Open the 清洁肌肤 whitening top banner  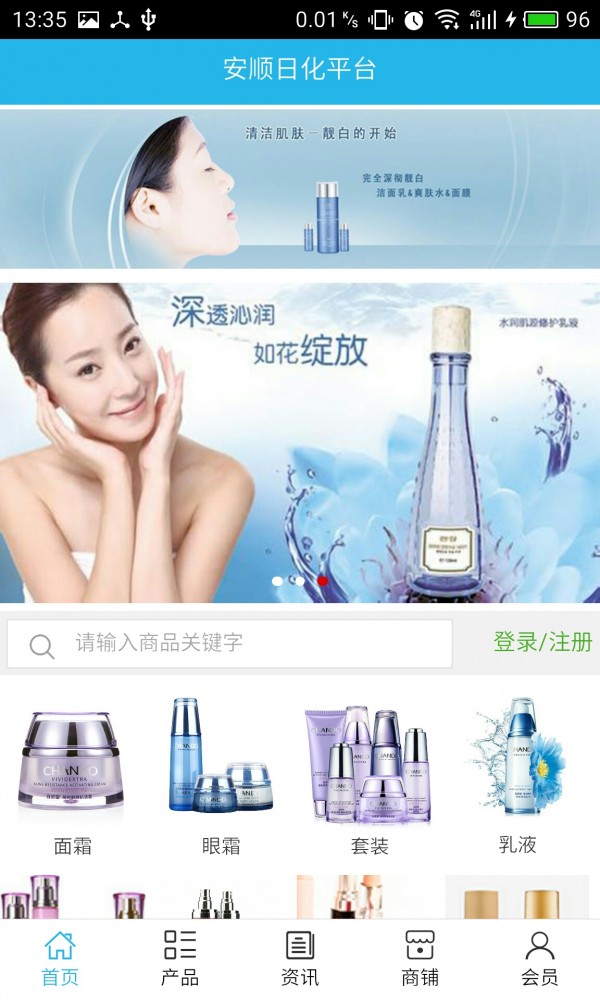click(x=300, y=188)
